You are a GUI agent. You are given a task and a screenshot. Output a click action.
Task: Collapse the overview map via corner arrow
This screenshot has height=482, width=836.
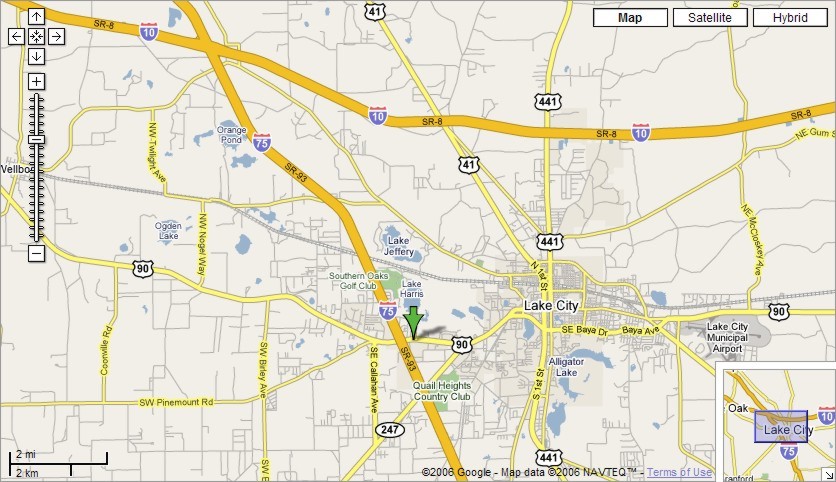pos(828,474)
